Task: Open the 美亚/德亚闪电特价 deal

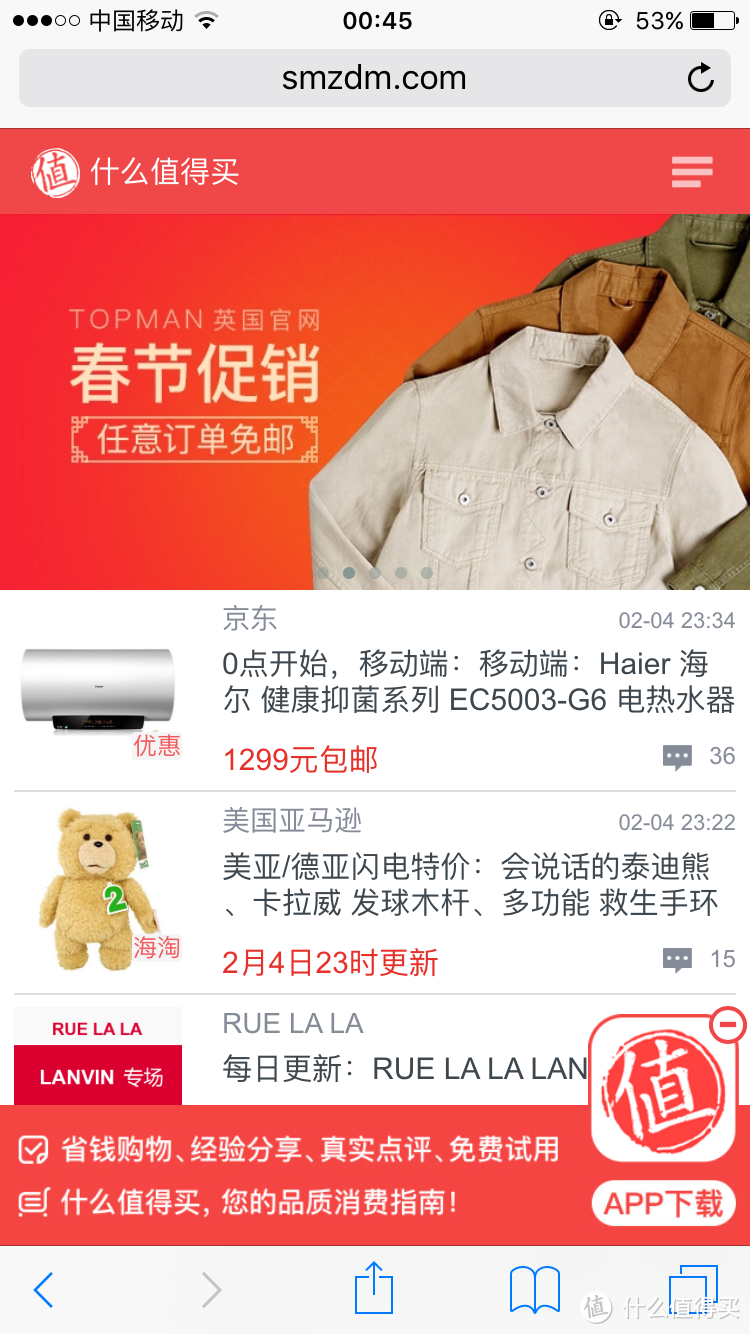Action: (470, 884)
